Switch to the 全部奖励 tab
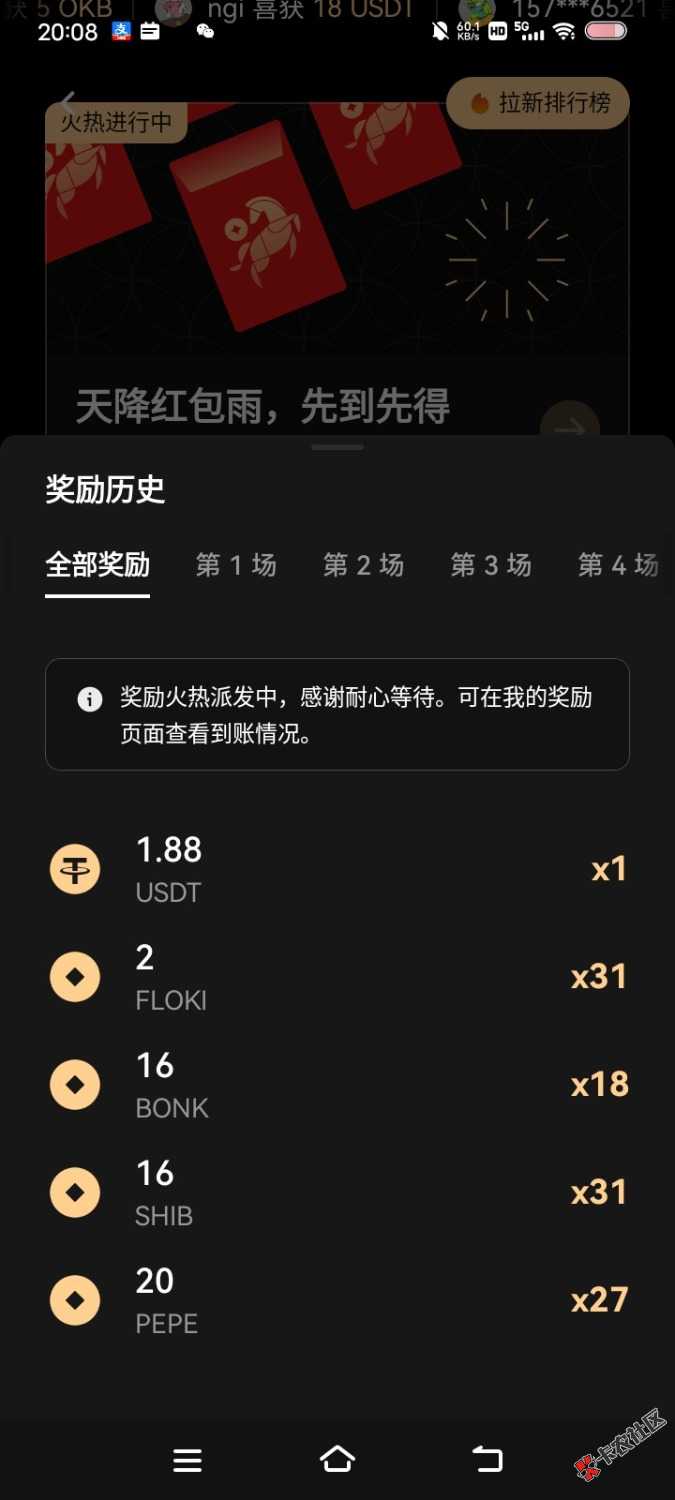675x1500 pixels. tap(97, 565)
